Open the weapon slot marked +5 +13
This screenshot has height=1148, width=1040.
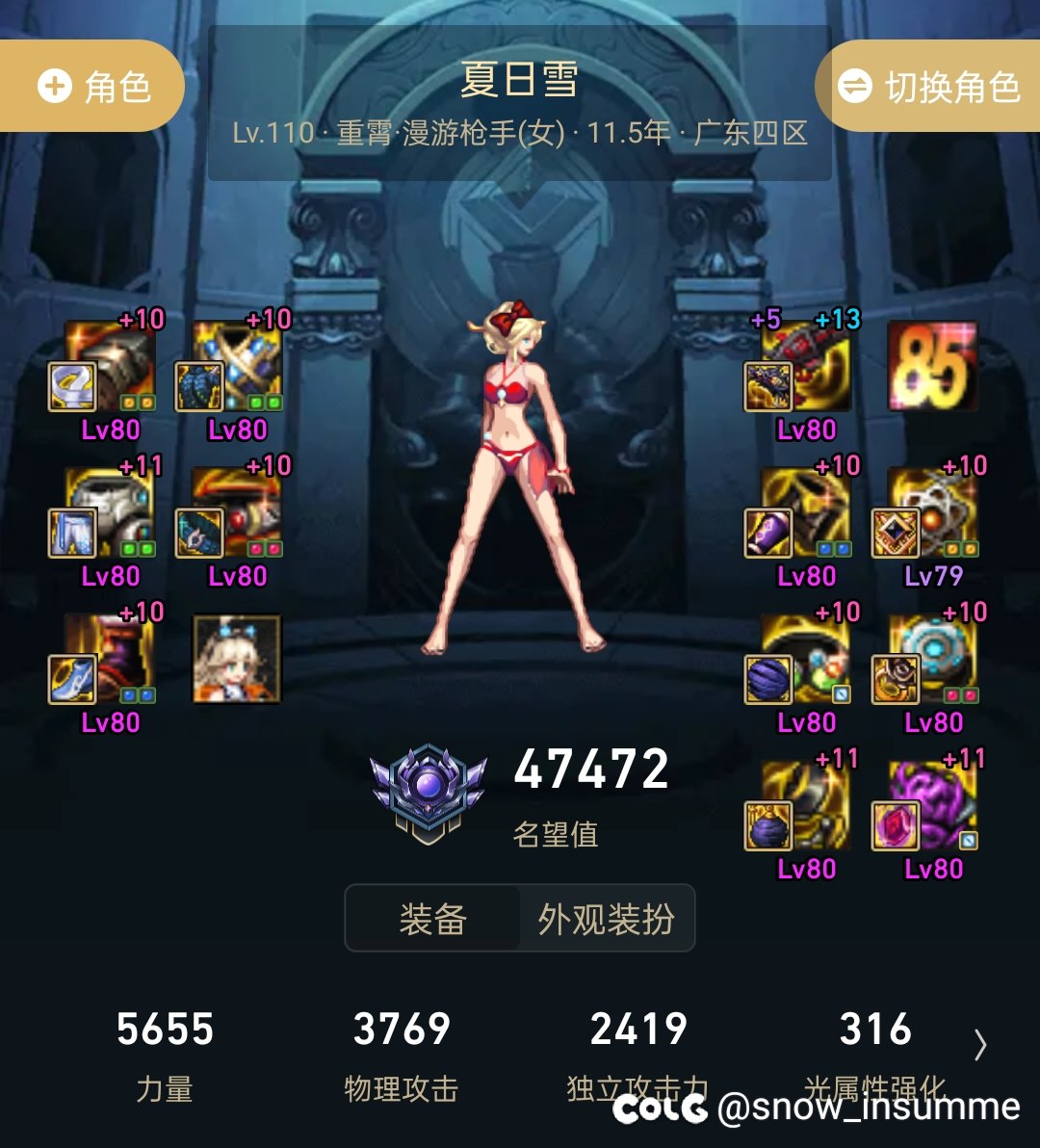click(805, 368)
